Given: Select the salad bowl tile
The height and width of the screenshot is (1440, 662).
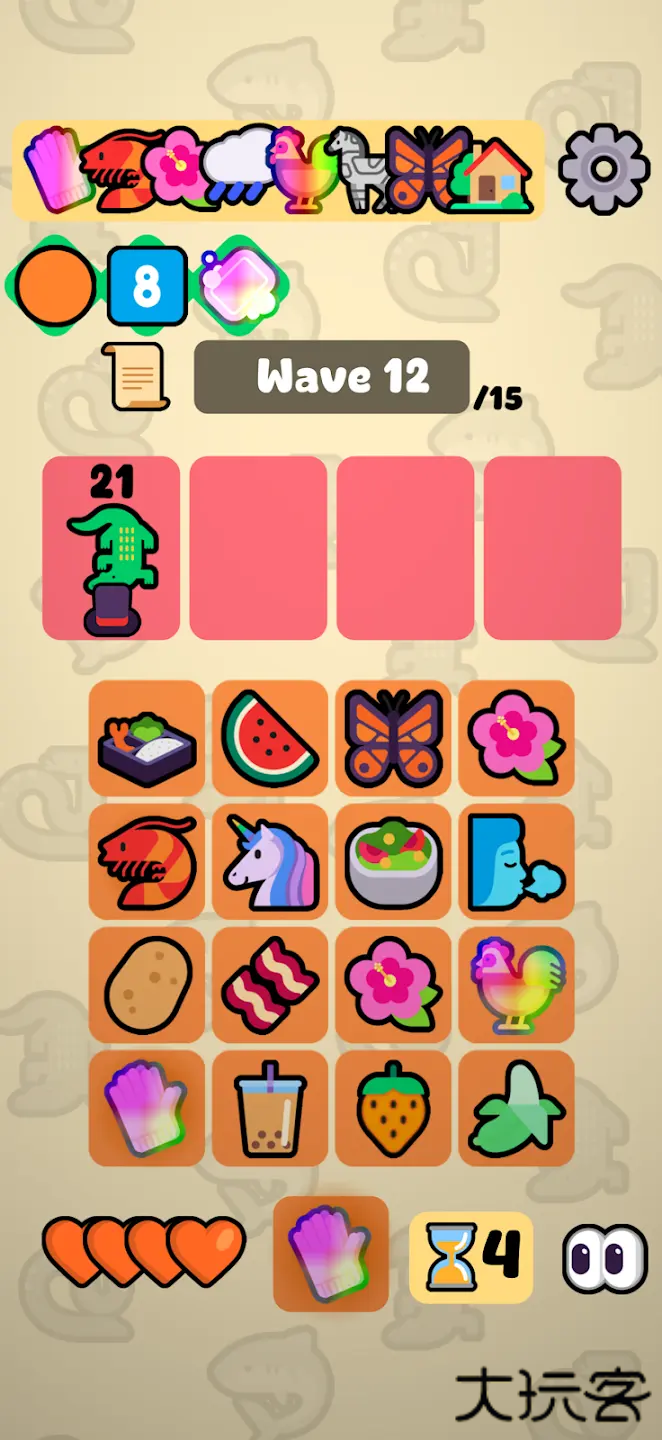Looking at the screenshot, I should [393, 861].
